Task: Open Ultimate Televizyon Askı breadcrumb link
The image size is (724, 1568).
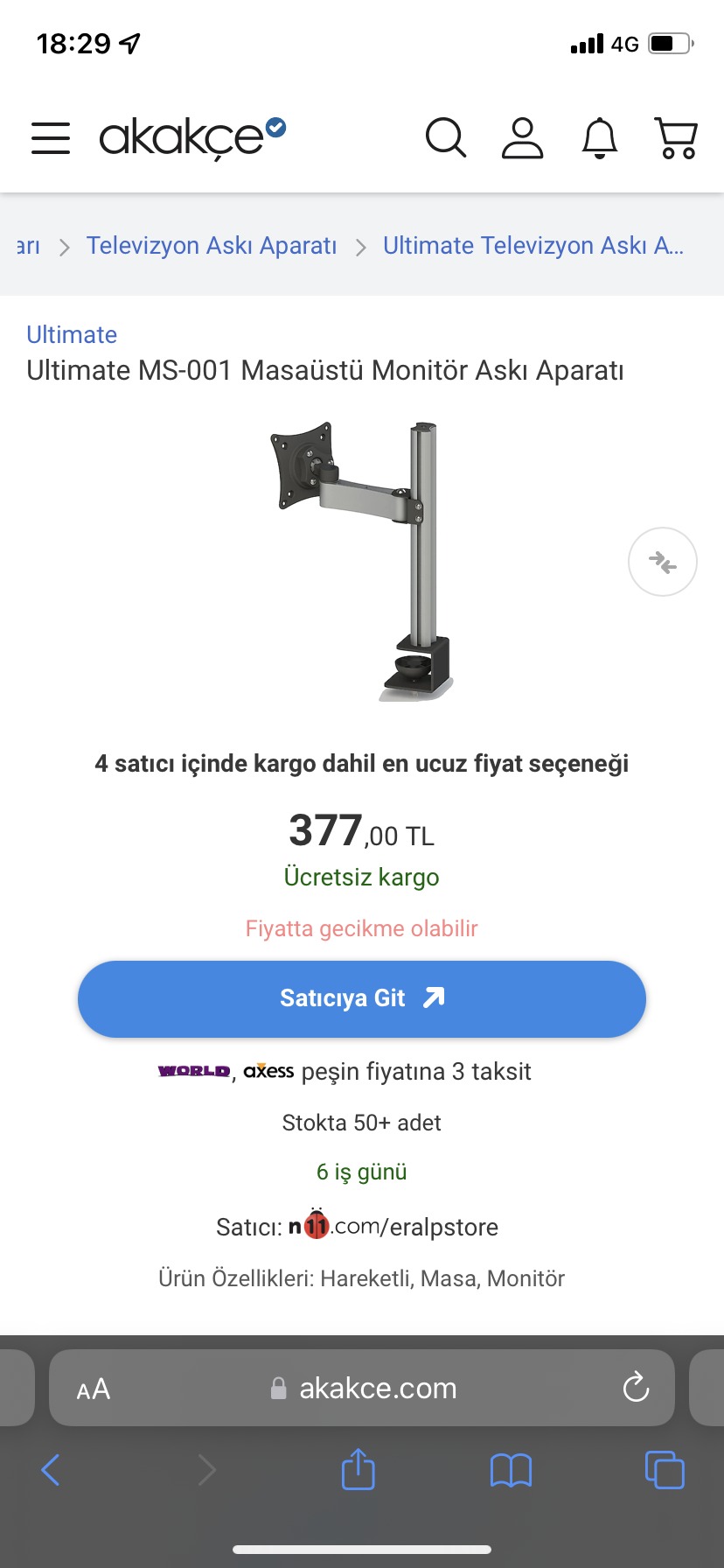Action: coord(533,246)
